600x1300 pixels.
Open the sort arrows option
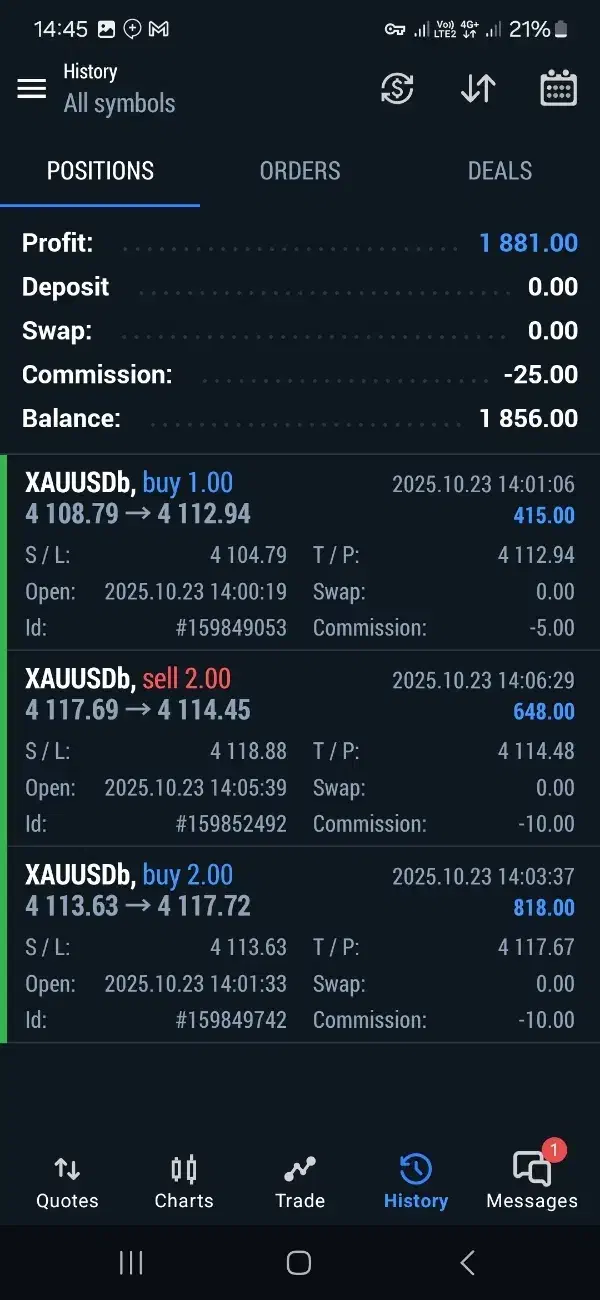478,88
